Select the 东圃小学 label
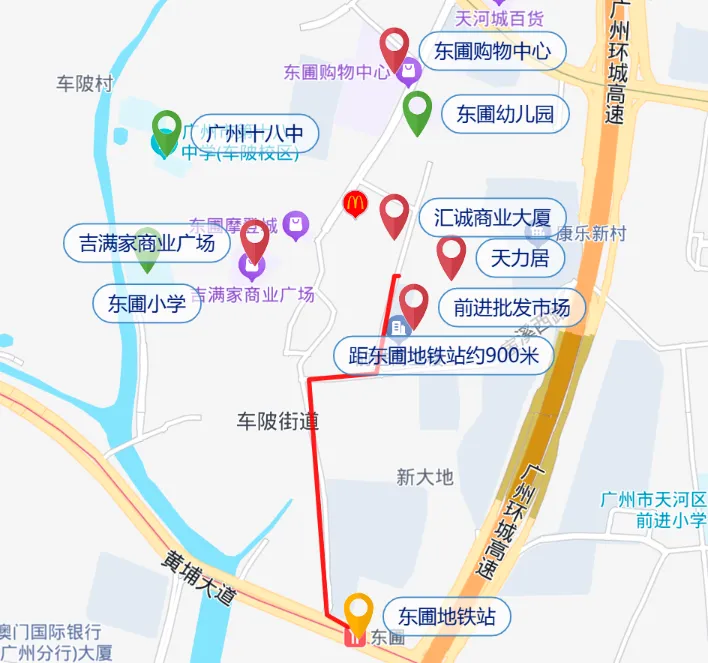The width and height of the screenshot is (708, 663). tap(147, 304)
